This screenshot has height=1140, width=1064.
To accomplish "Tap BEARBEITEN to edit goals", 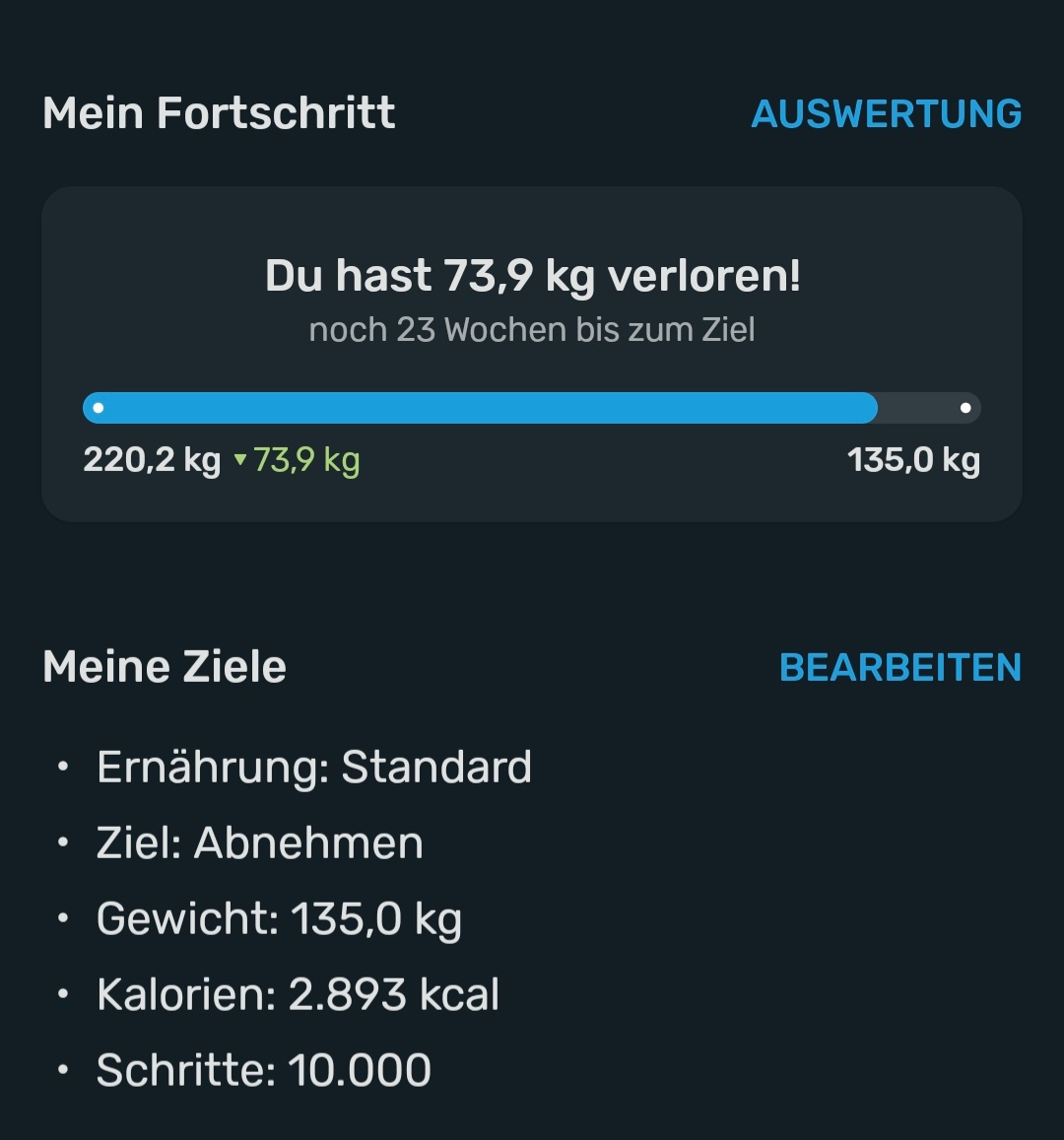I will point(899,668).
